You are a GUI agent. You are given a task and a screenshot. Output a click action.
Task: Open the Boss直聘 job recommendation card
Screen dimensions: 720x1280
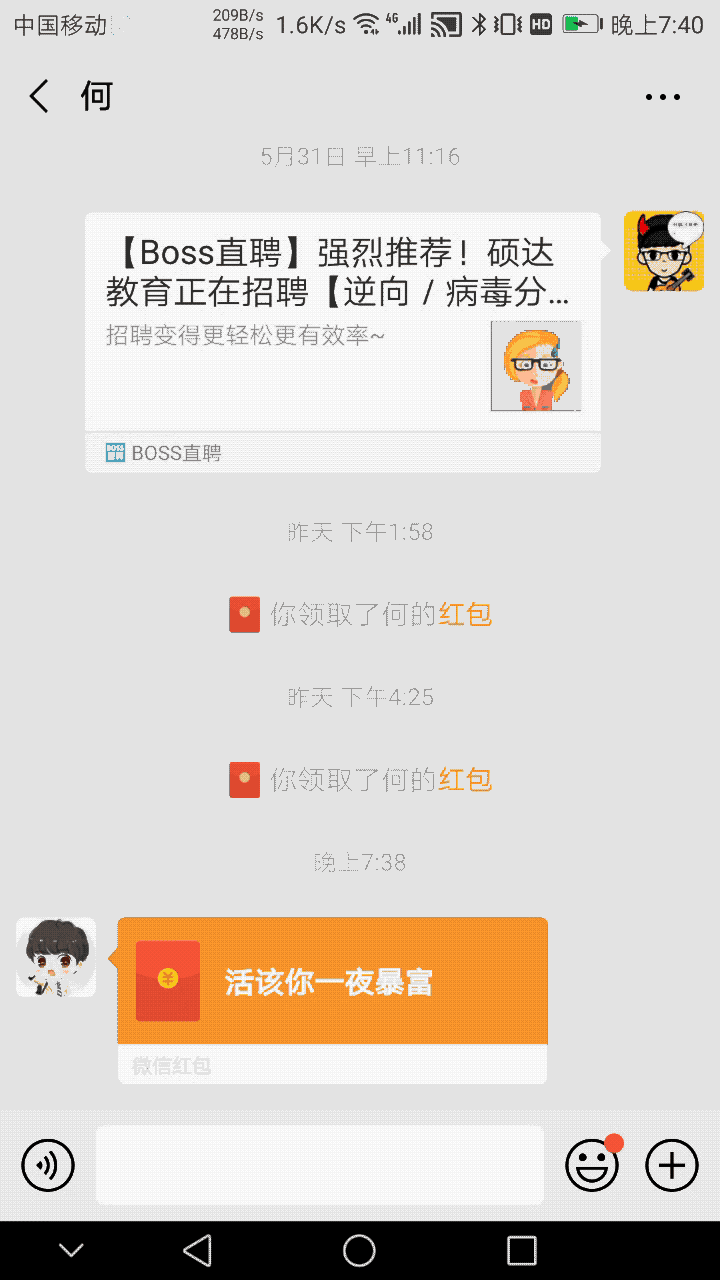342,330
